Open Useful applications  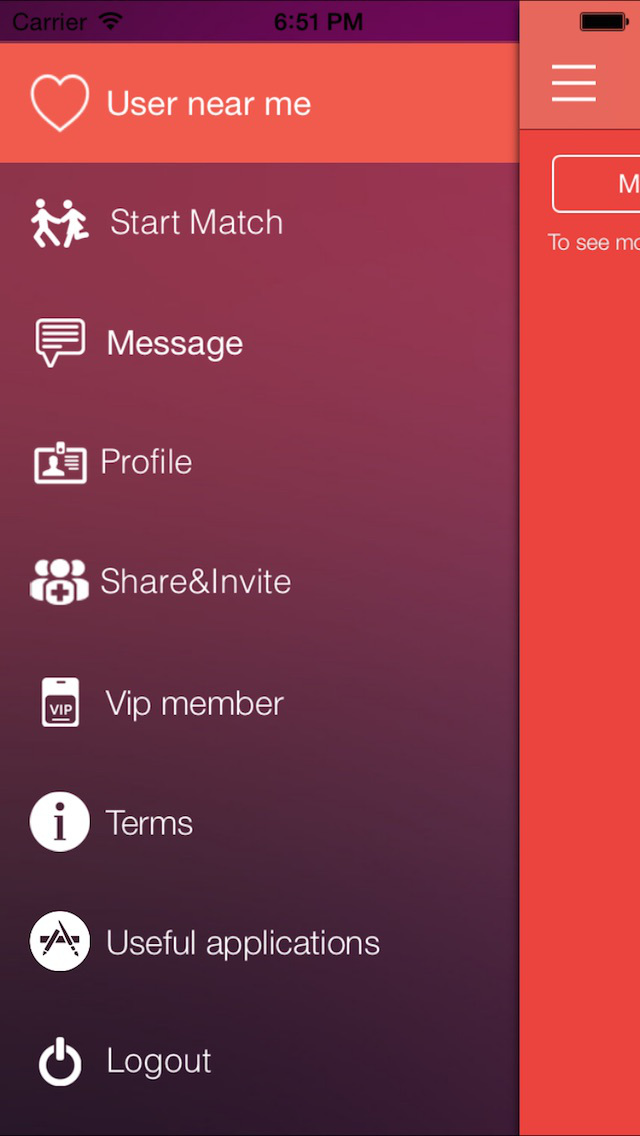[242, 943]
